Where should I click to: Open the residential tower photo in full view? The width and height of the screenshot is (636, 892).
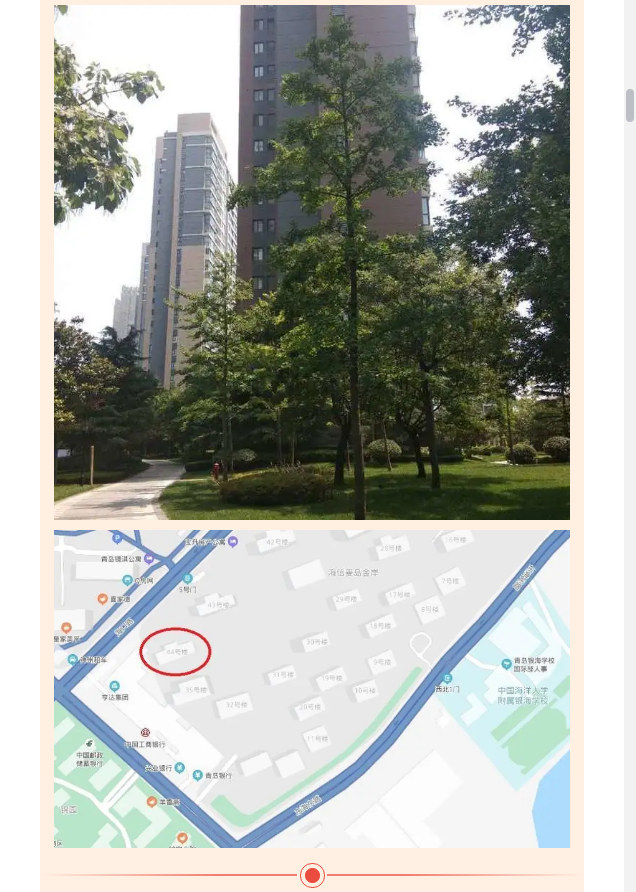[312, 262]
